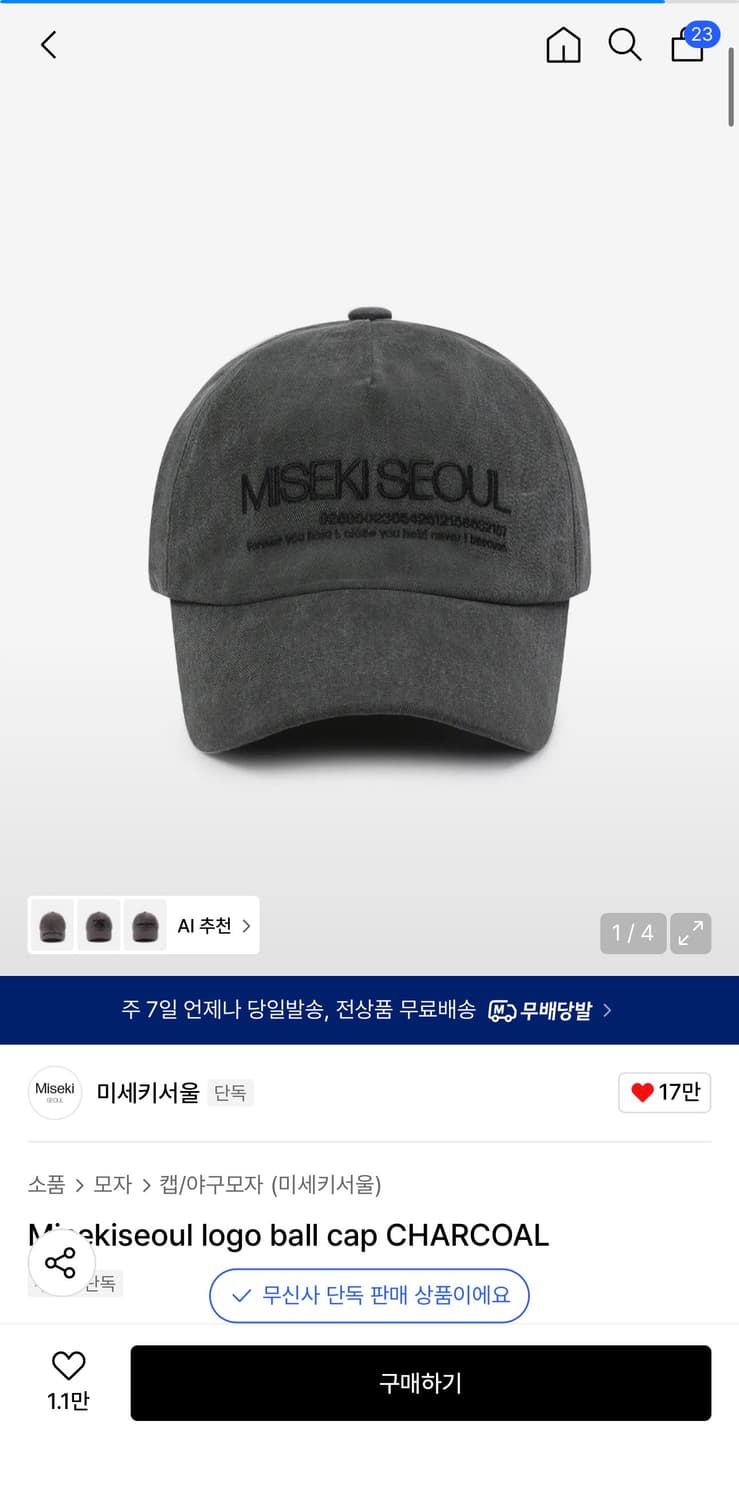Image resolution: width=739 pixels, height=1500 pixels.
Task: View the image counter showing 1 / 4
Action: (x=632, y=933)
